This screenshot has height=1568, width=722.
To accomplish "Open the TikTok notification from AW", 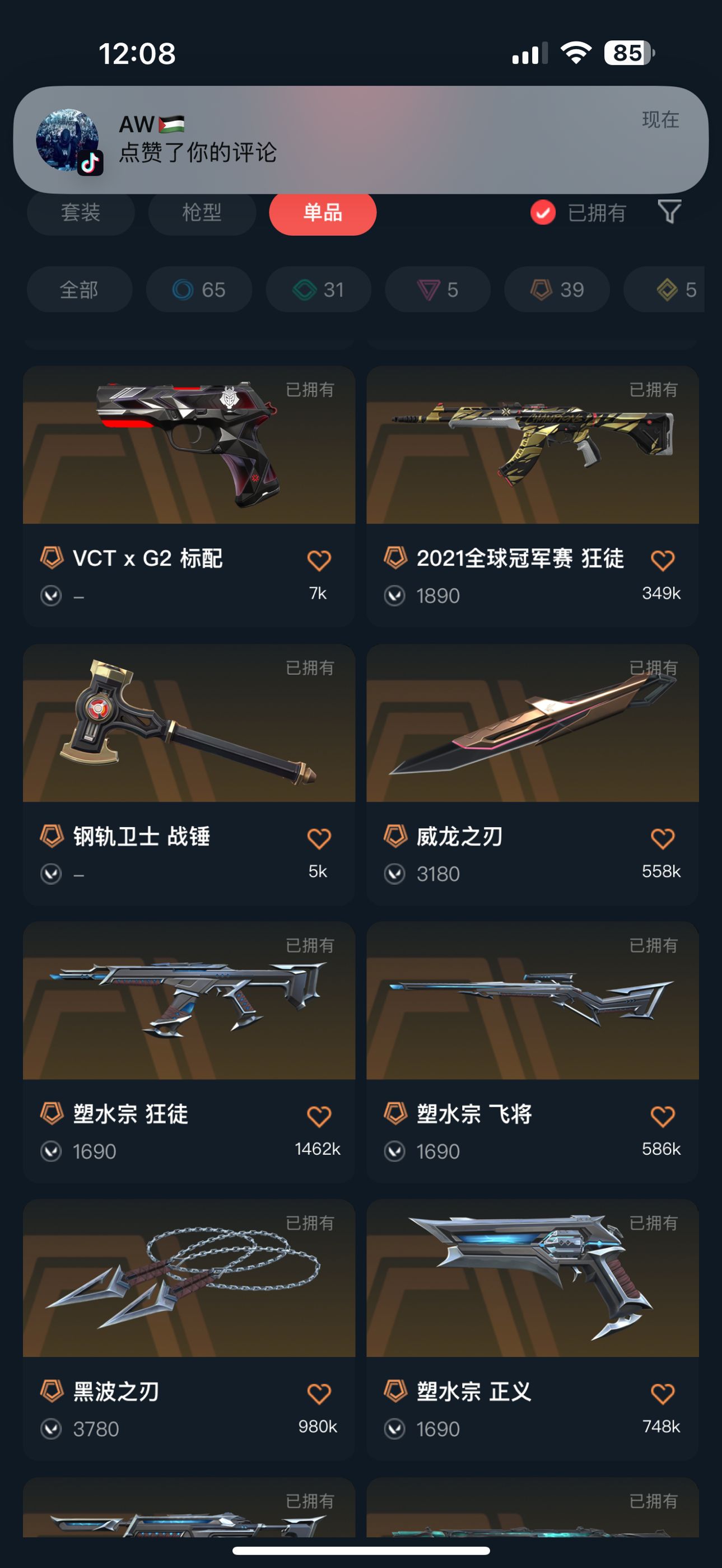I will pyautogui.click(x=360, y=139).
